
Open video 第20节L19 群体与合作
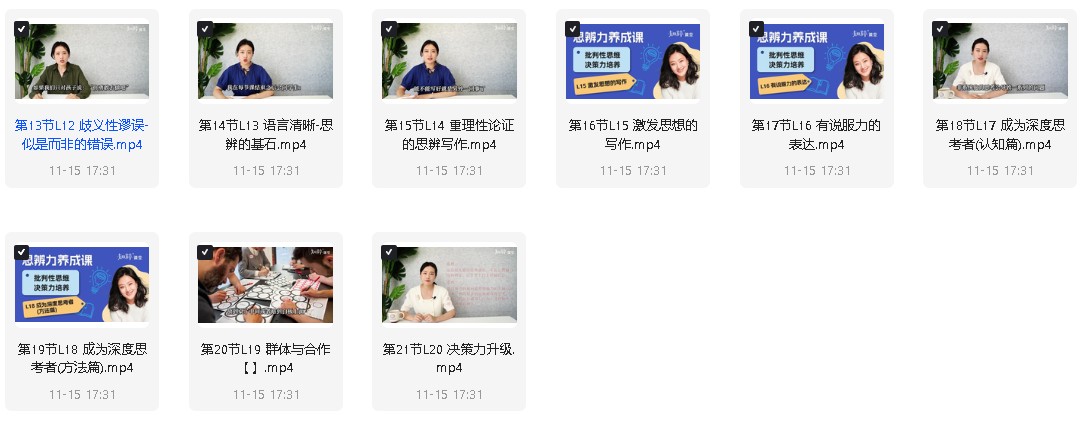265,285
